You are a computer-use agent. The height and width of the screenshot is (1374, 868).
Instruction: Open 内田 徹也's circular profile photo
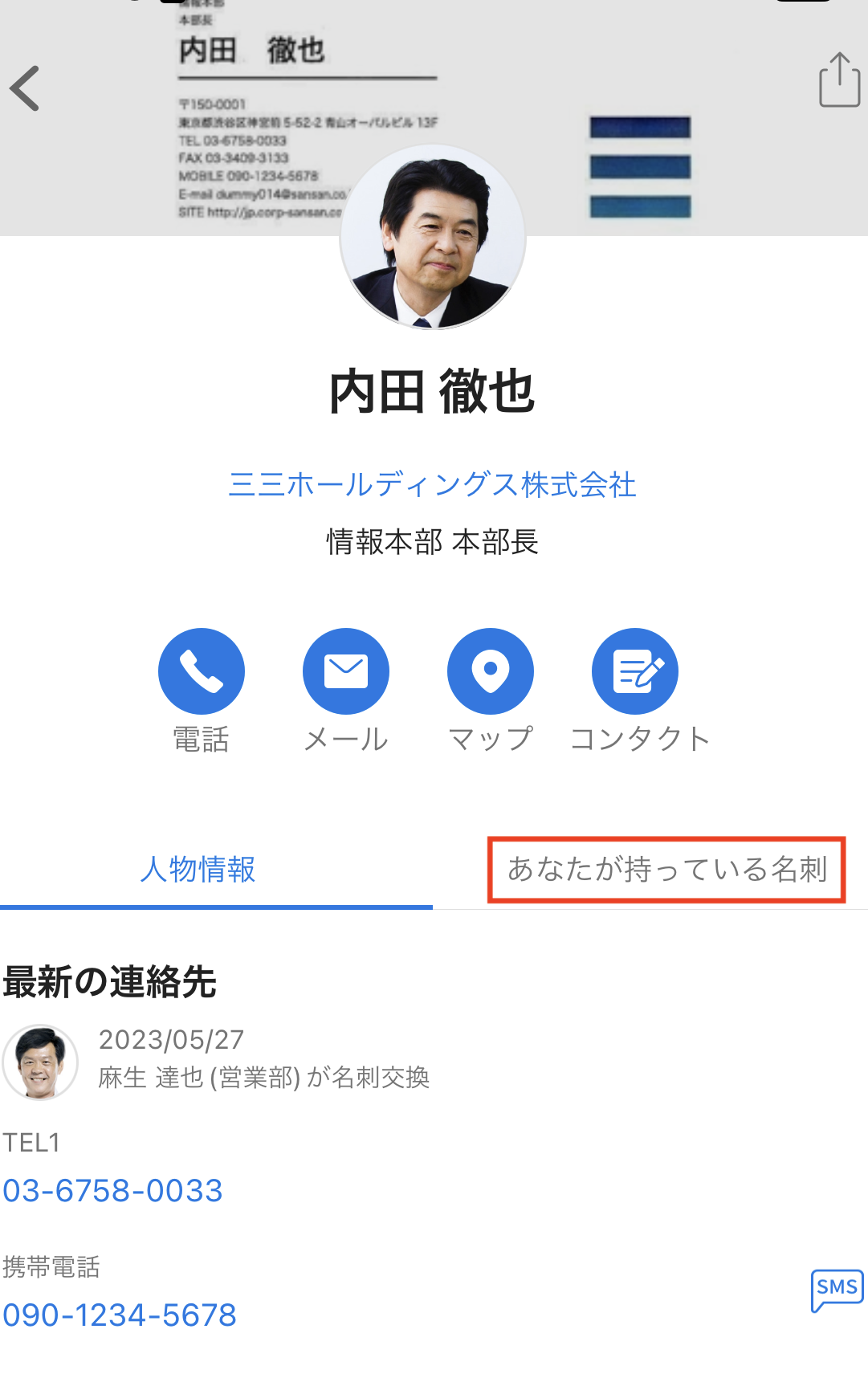coord(434,237)
